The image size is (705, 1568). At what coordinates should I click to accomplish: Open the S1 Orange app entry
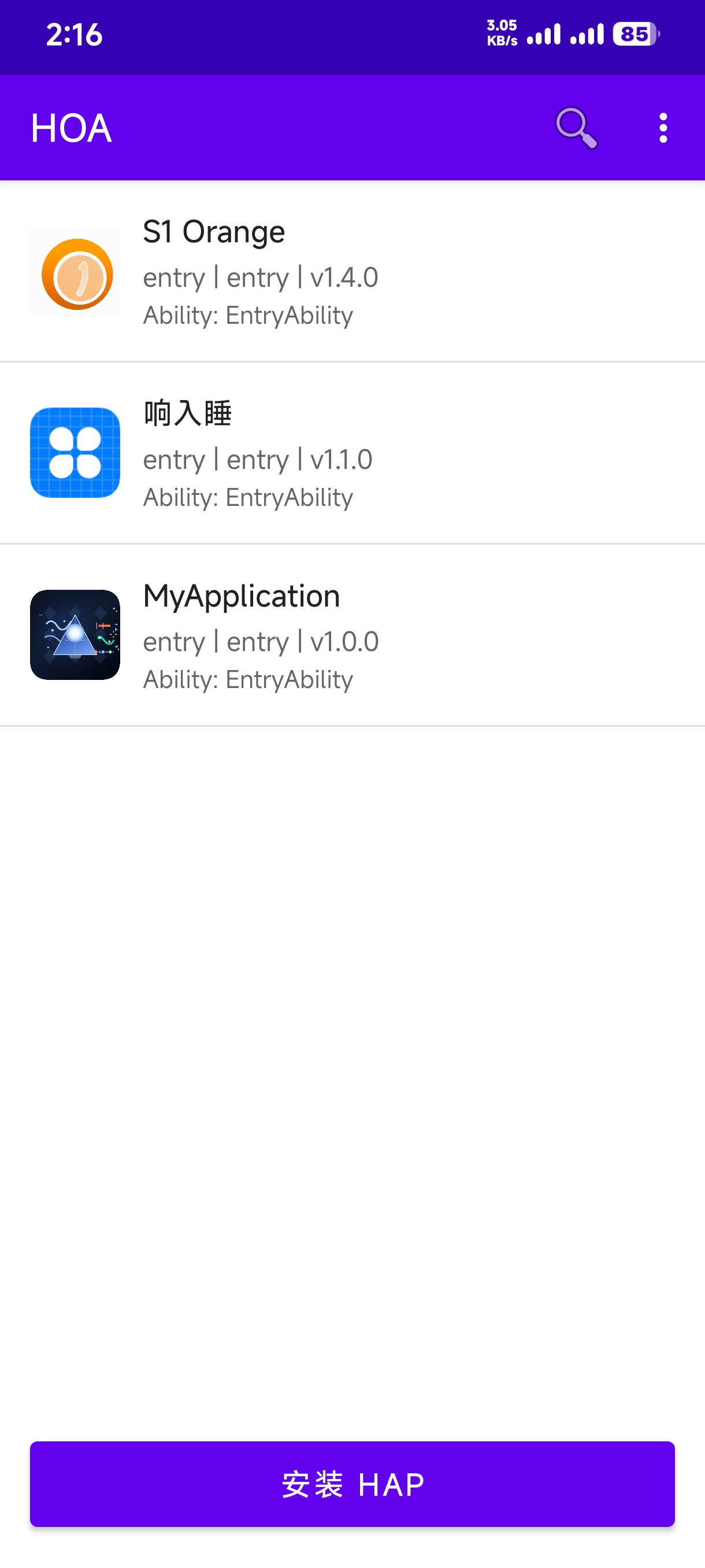[x=352, y=271]
